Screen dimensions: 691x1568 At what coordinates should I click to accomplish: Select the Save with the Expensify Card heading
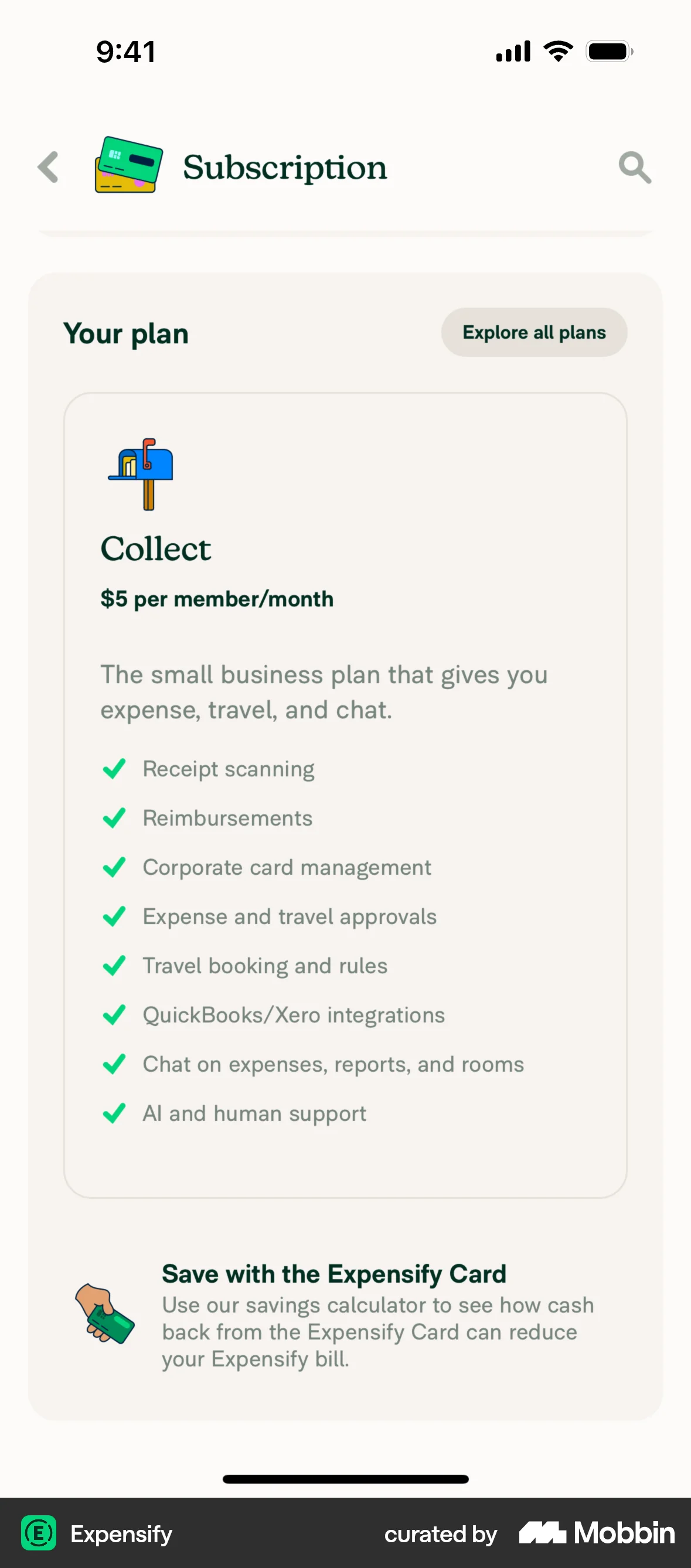click(x=333, y=1273)
